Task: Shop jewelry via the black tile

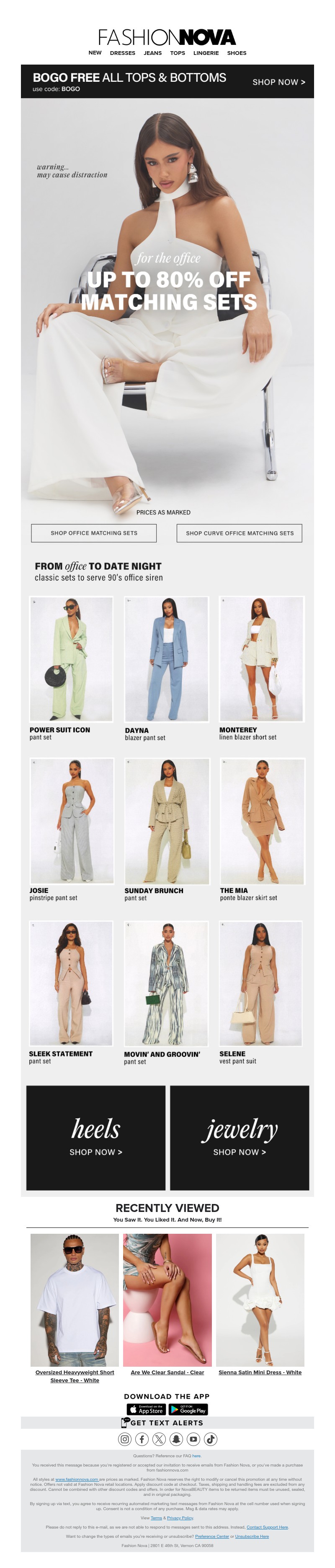Action: pos(240,1138)
